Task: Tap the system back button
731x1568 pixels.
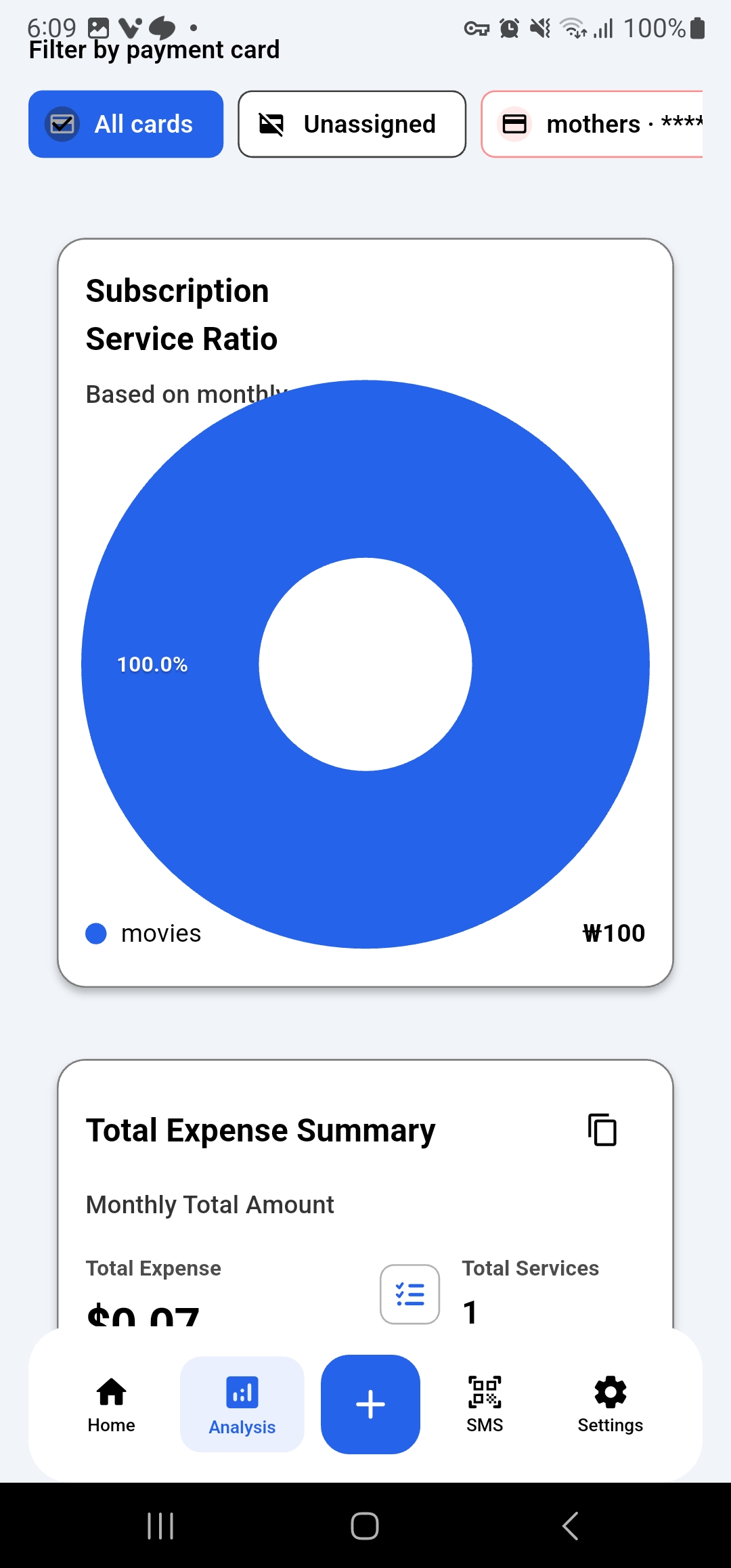Action: [x=570, y=1526]
